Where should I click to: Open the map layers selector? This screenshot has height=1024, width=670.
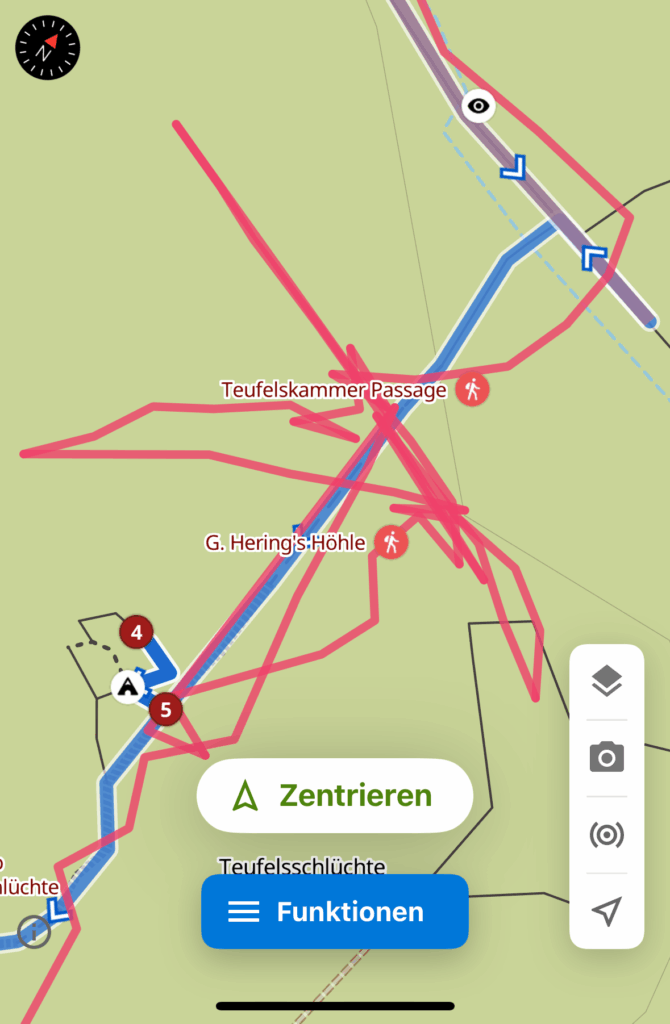click(x=606, y=682)
